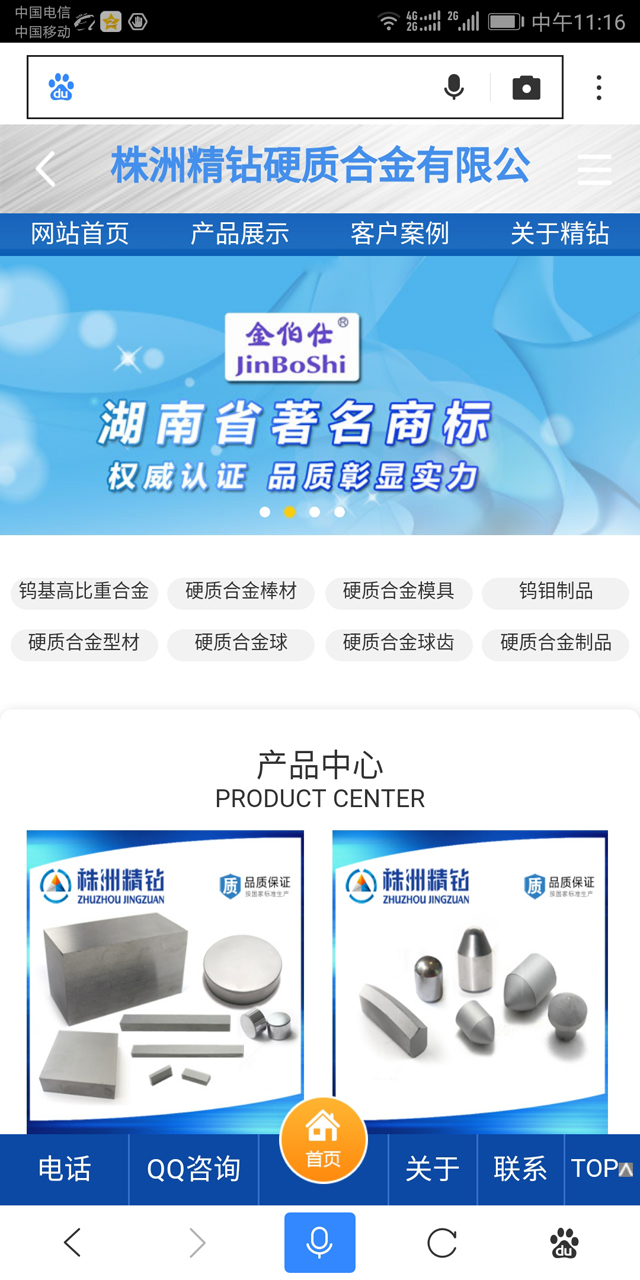
Task: Tap the orange 首页 home button
Action: (x=323, y=1140)
